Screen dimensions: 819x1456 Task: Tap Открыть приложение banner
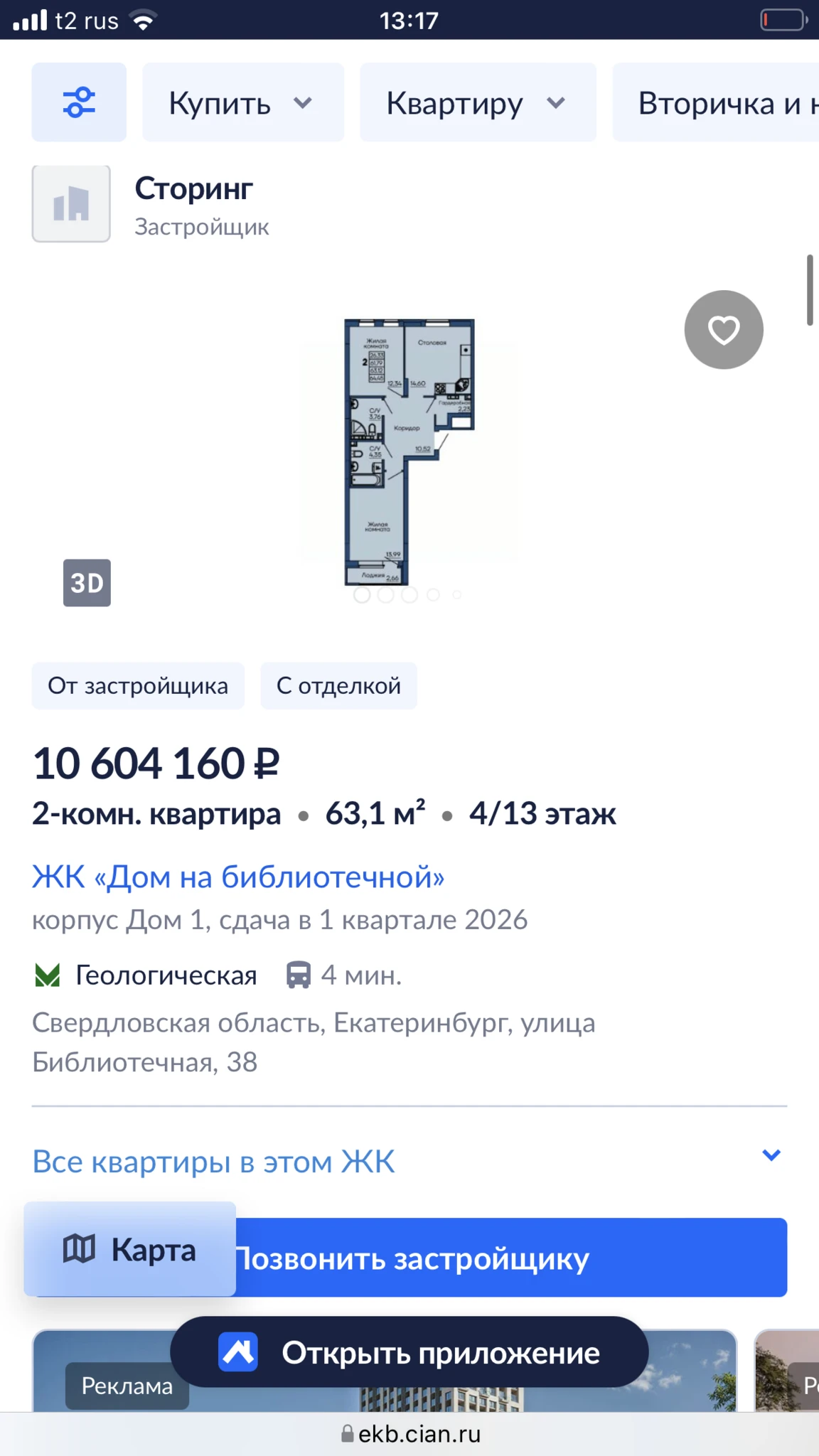click(x=409, y=1352)
